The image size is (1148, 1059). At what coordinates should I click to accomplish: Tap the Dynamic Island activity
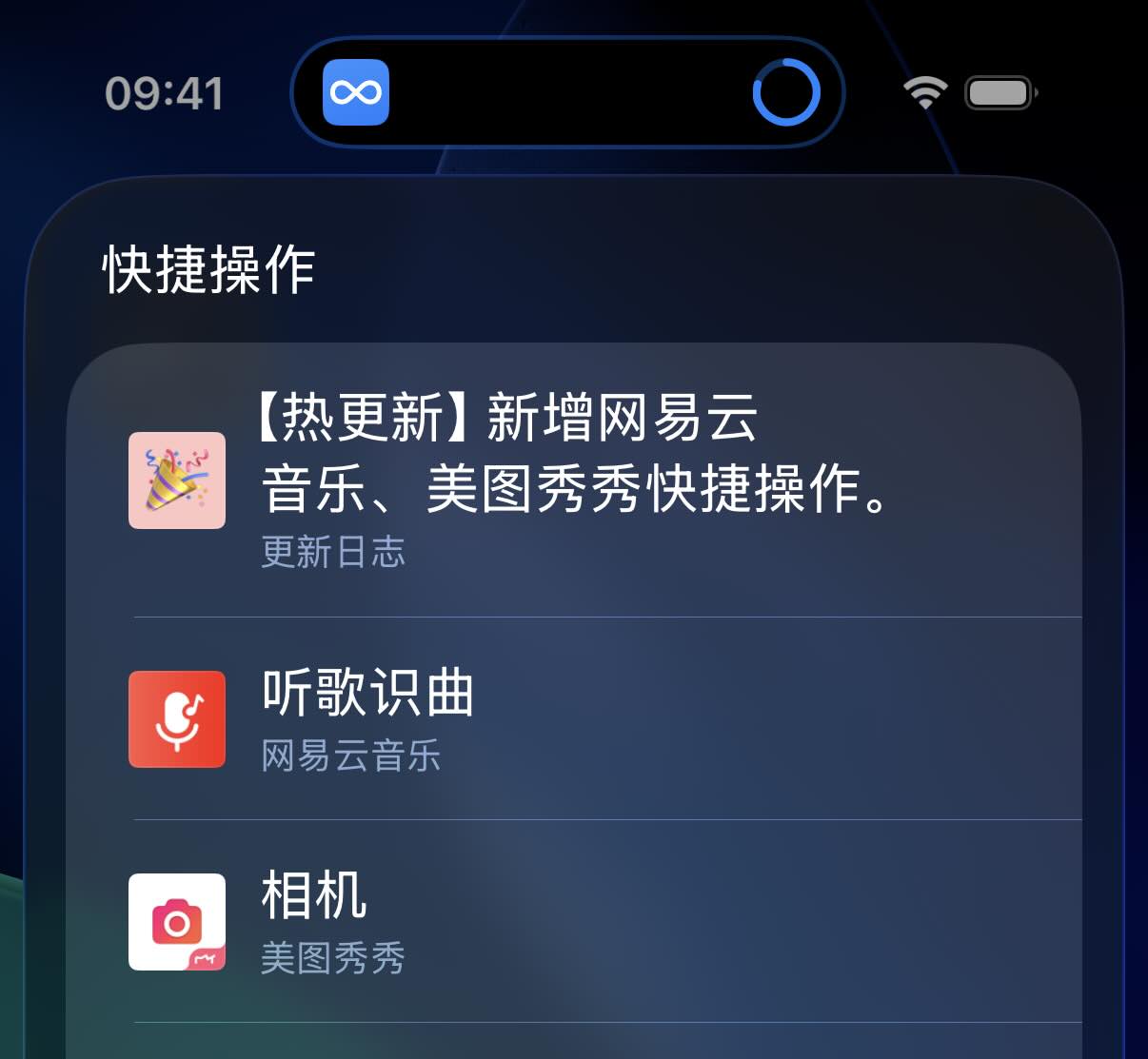(567, 93)
